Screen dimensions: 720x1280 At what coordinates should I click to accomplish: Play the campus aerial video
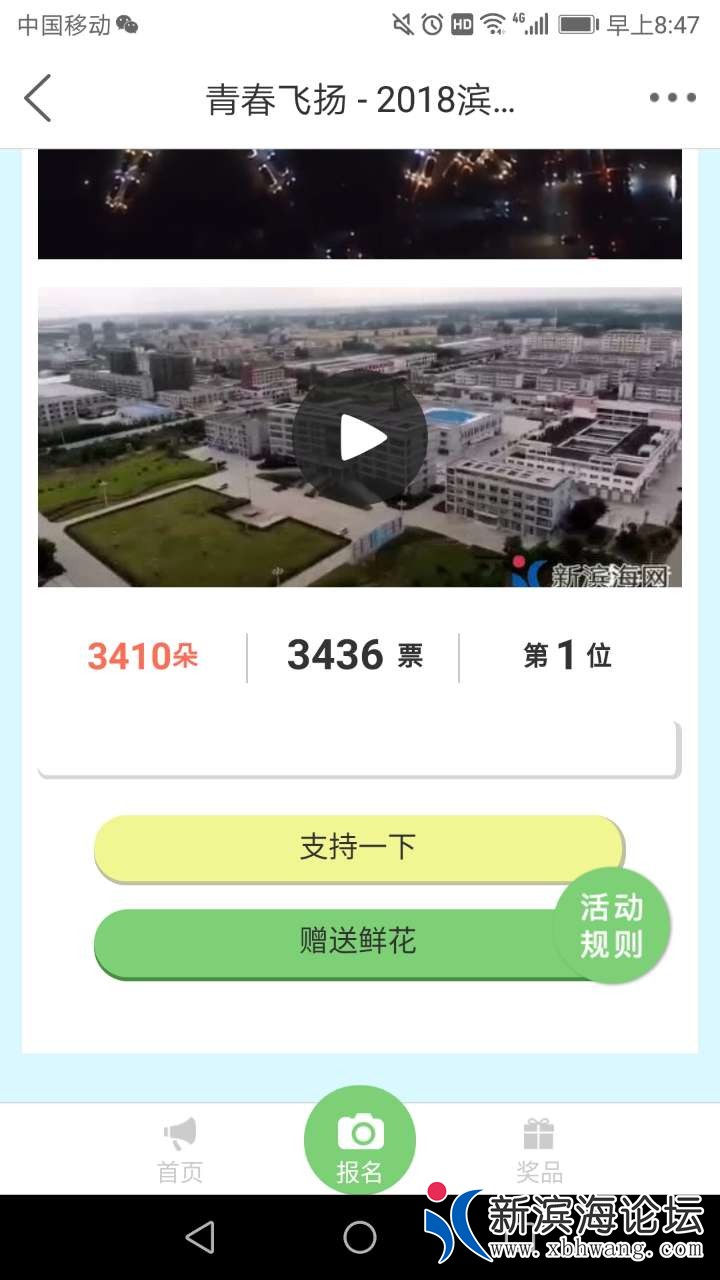pos(360,438)
